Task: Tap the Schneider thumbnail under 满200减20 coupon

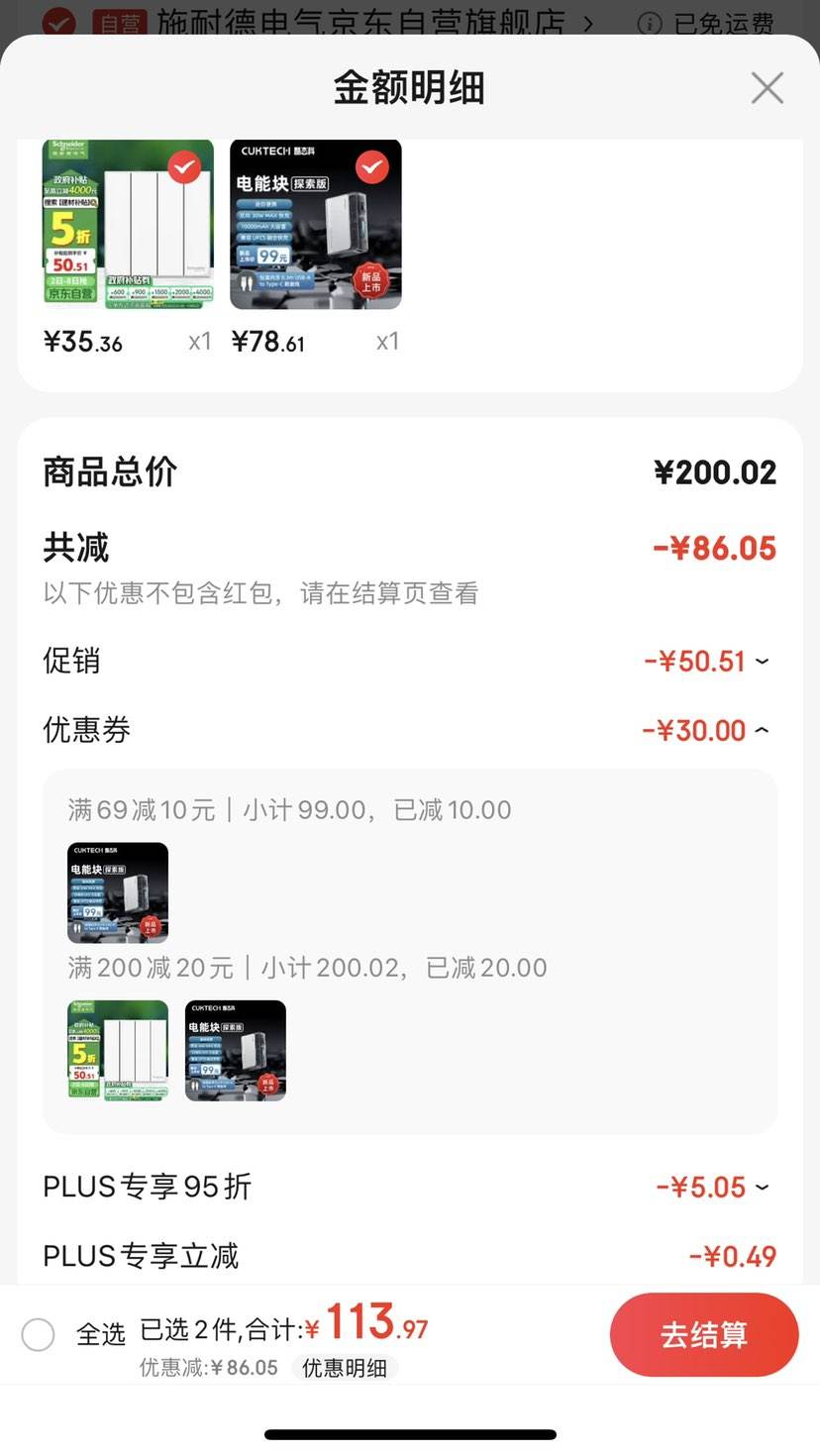Action: click(117, 1051)
